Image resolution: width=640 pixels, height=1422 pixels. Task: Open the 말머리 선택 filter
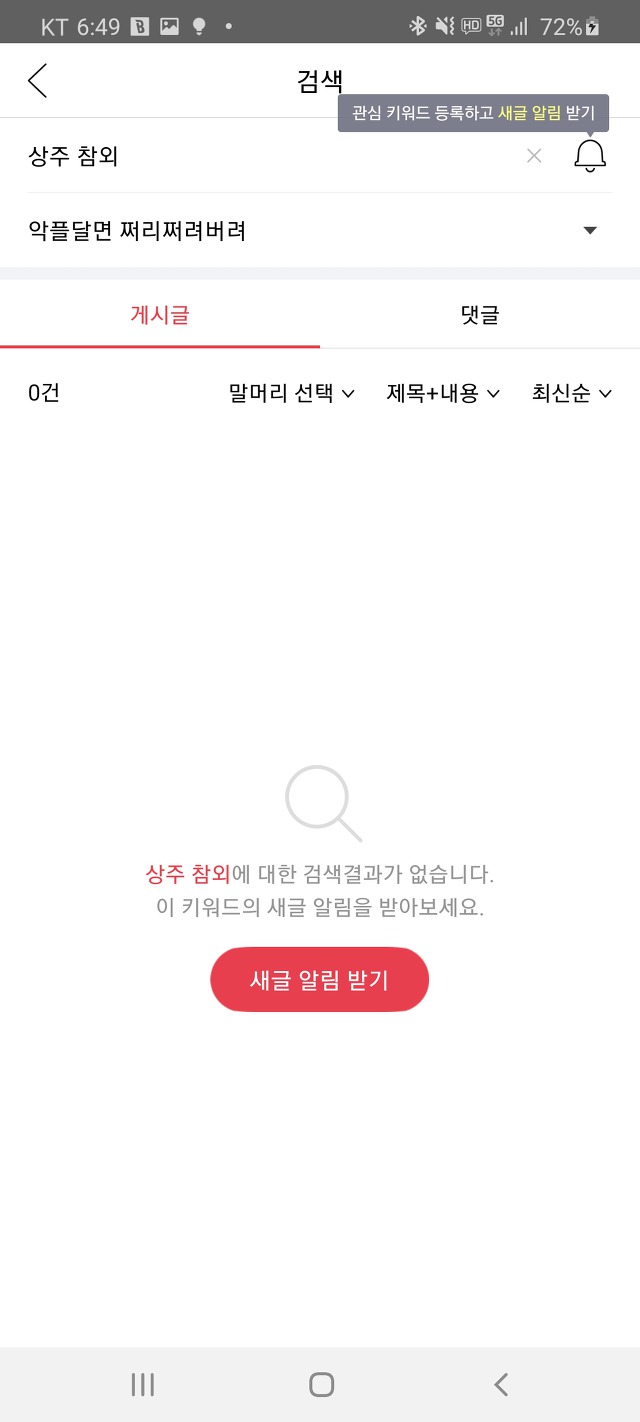coord(292,393)
